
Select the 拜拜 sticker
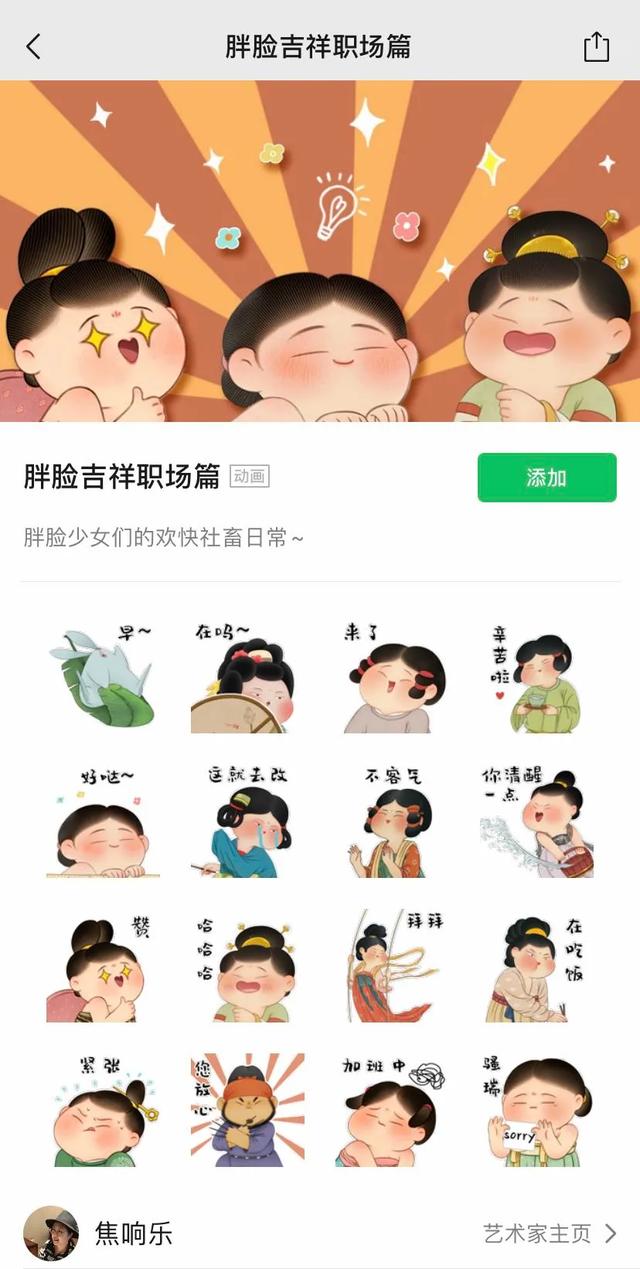[x=391, y=966]
